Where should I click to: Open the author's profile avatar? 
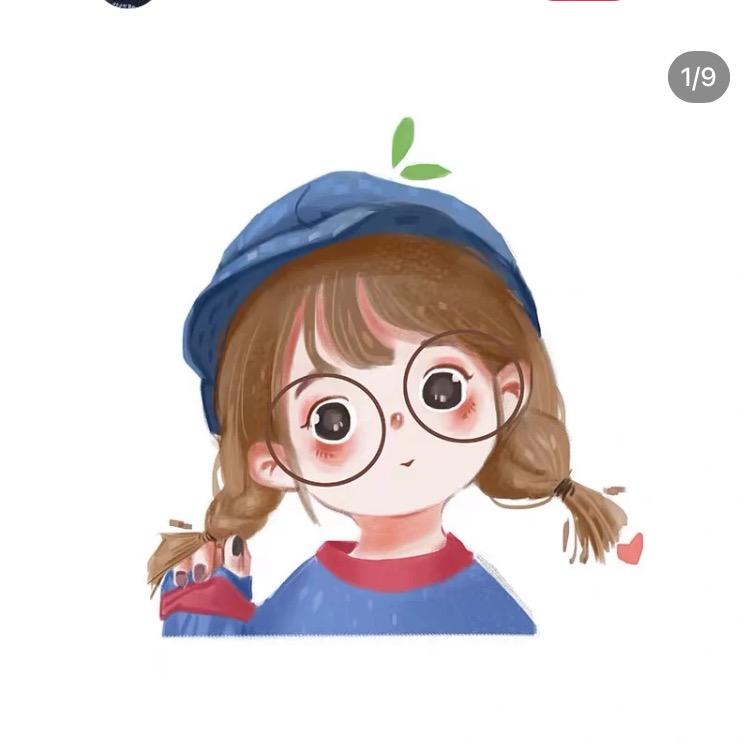(x=130, y=2)
